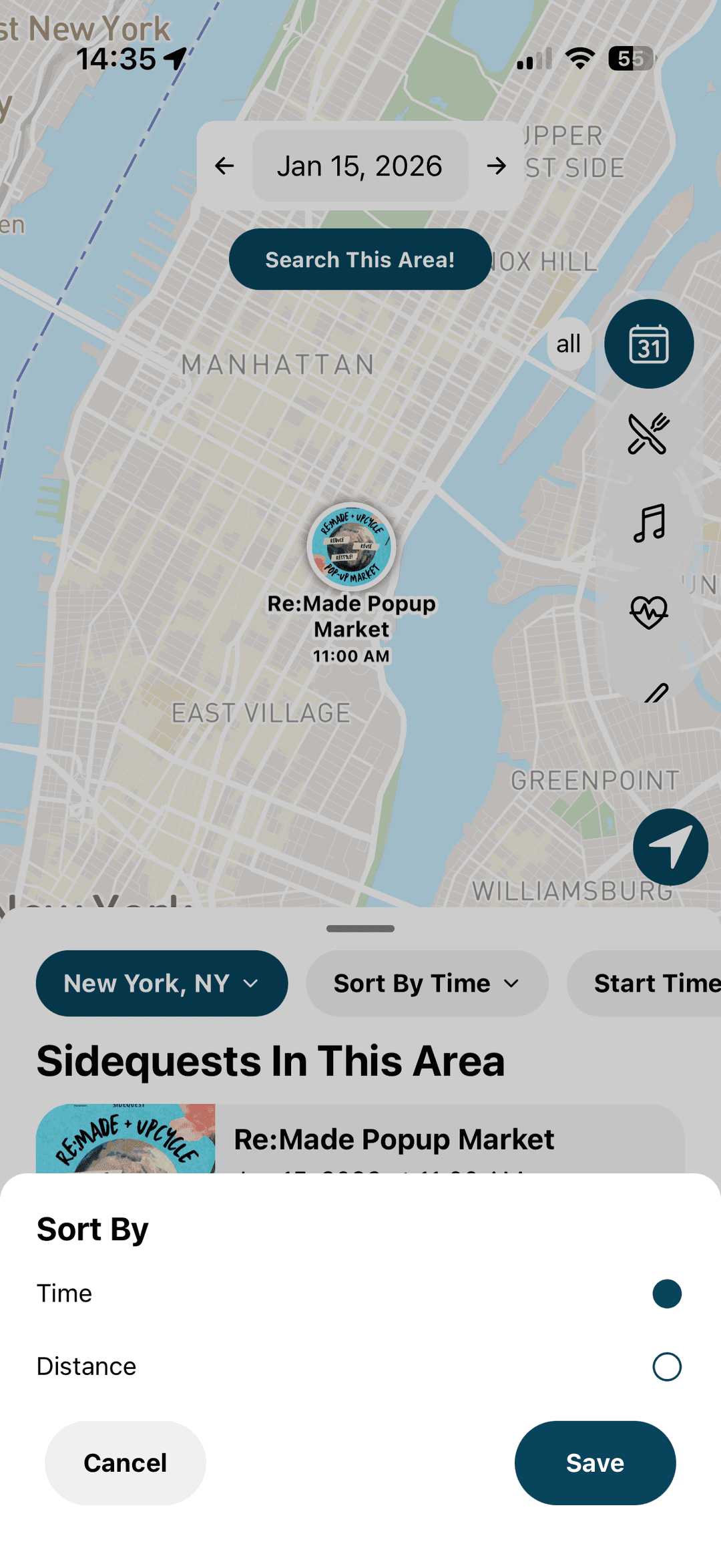Open the New York, NY location dropdown
721x1568 pixels.
coord(162,983)
